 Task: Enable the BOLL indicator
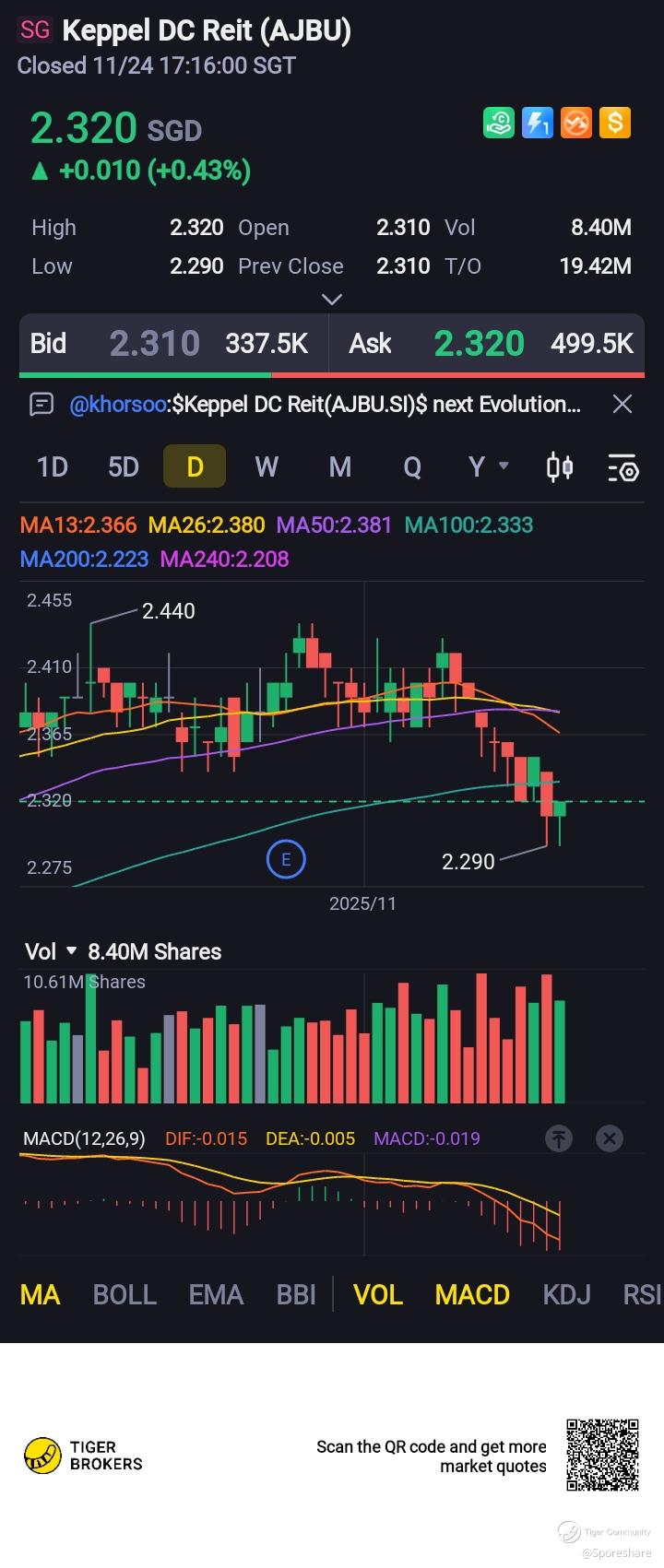click(x=125, y=1294)
